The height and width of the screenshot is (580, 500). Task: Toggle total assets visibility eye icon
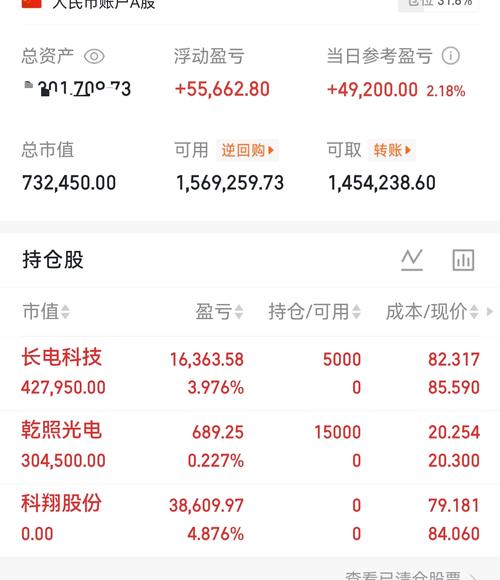point(94,57)
